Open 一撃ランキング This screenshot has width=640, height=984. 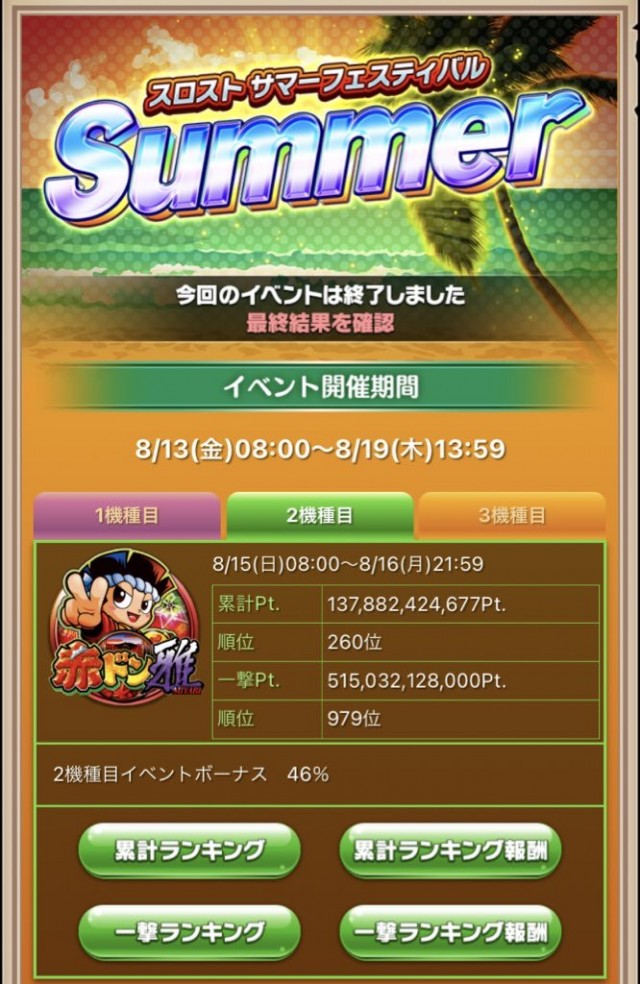pyautogui.click(x=189, y=932)
